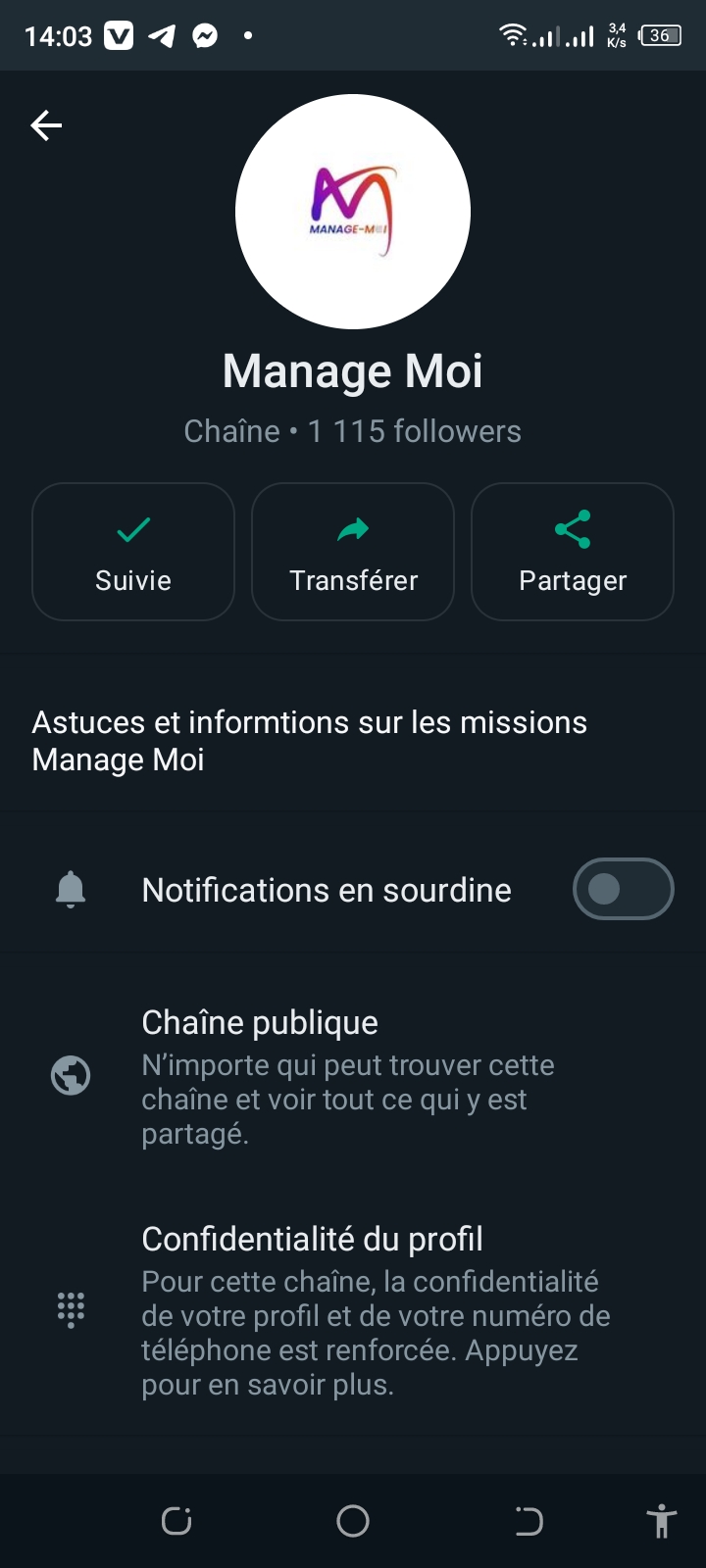
Task: Forward the channel with Transférer
Action: click(353, 552)
